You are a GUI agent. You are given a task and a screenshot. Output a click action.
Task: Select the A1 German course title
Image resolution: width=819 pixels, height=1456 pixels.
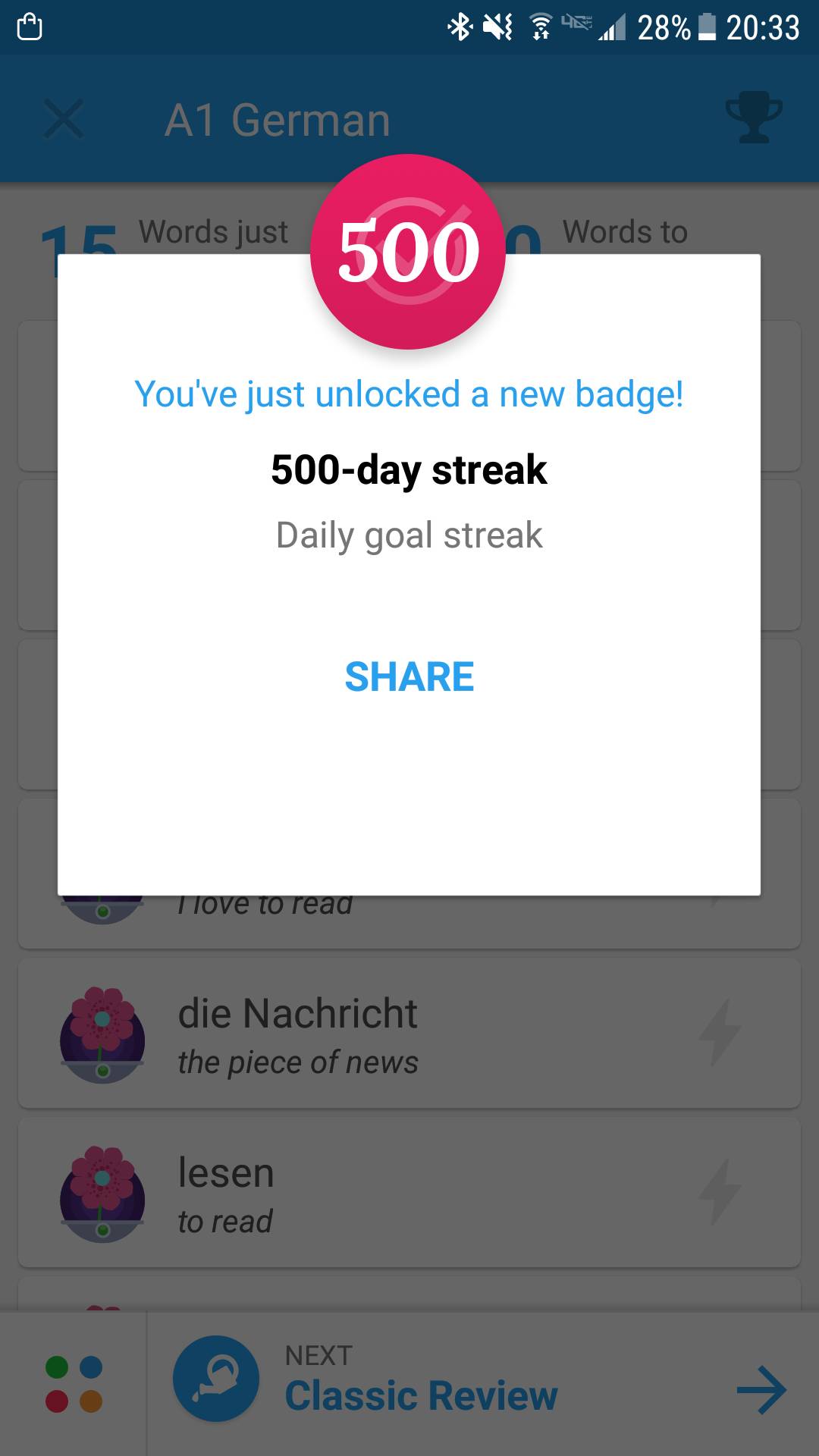[276, 119]
